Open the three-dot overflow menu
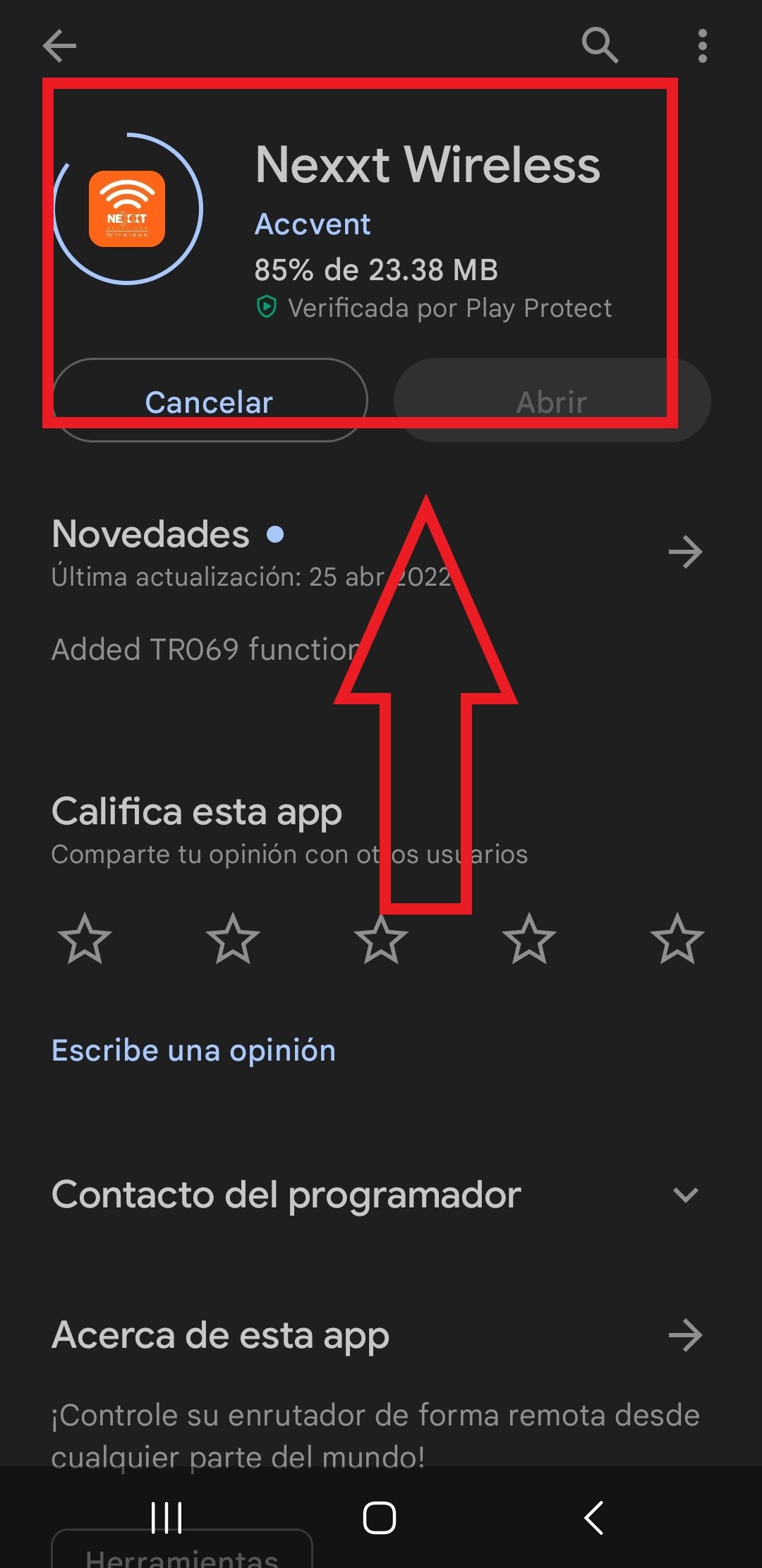The image size is (762, 1568). pos(702,47)
